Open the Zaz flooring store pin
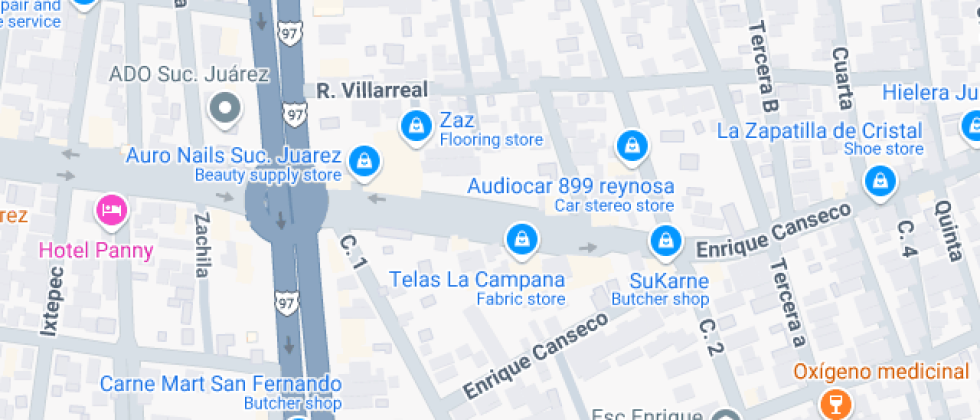Image resolution: width=980 pixels, height=420 pixels. [x=414, y=126]
